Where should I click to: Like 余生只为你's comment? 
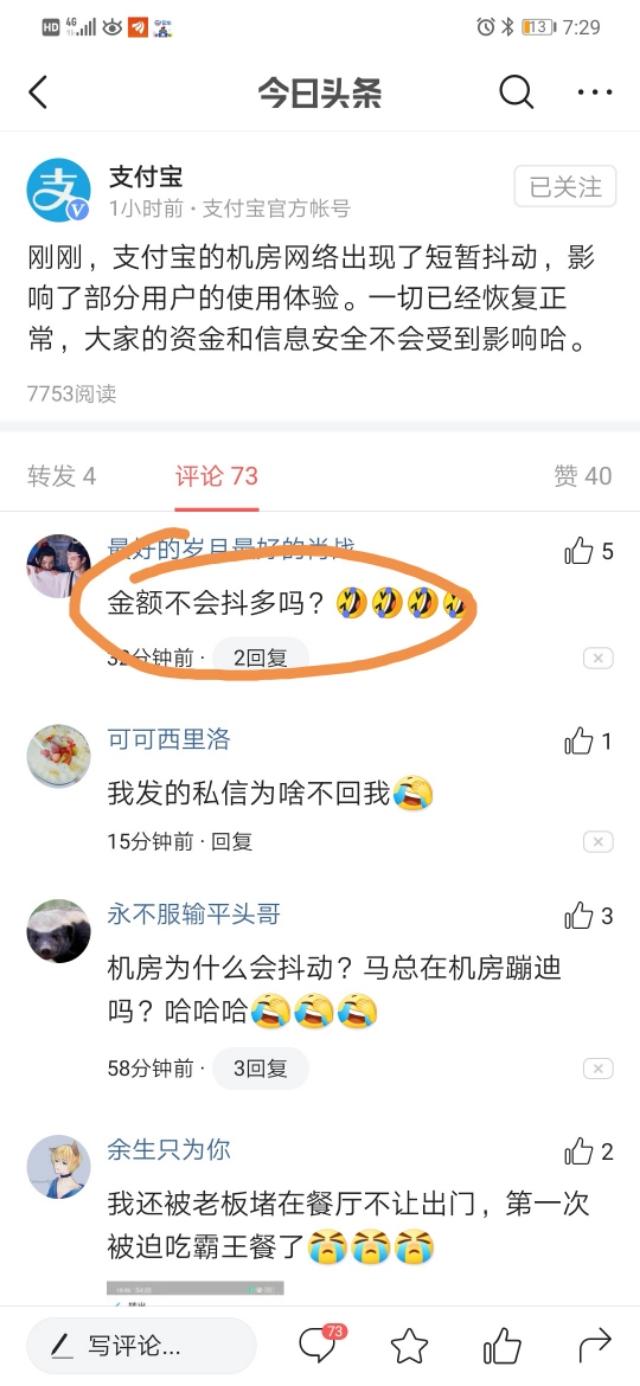[579, 1152]
